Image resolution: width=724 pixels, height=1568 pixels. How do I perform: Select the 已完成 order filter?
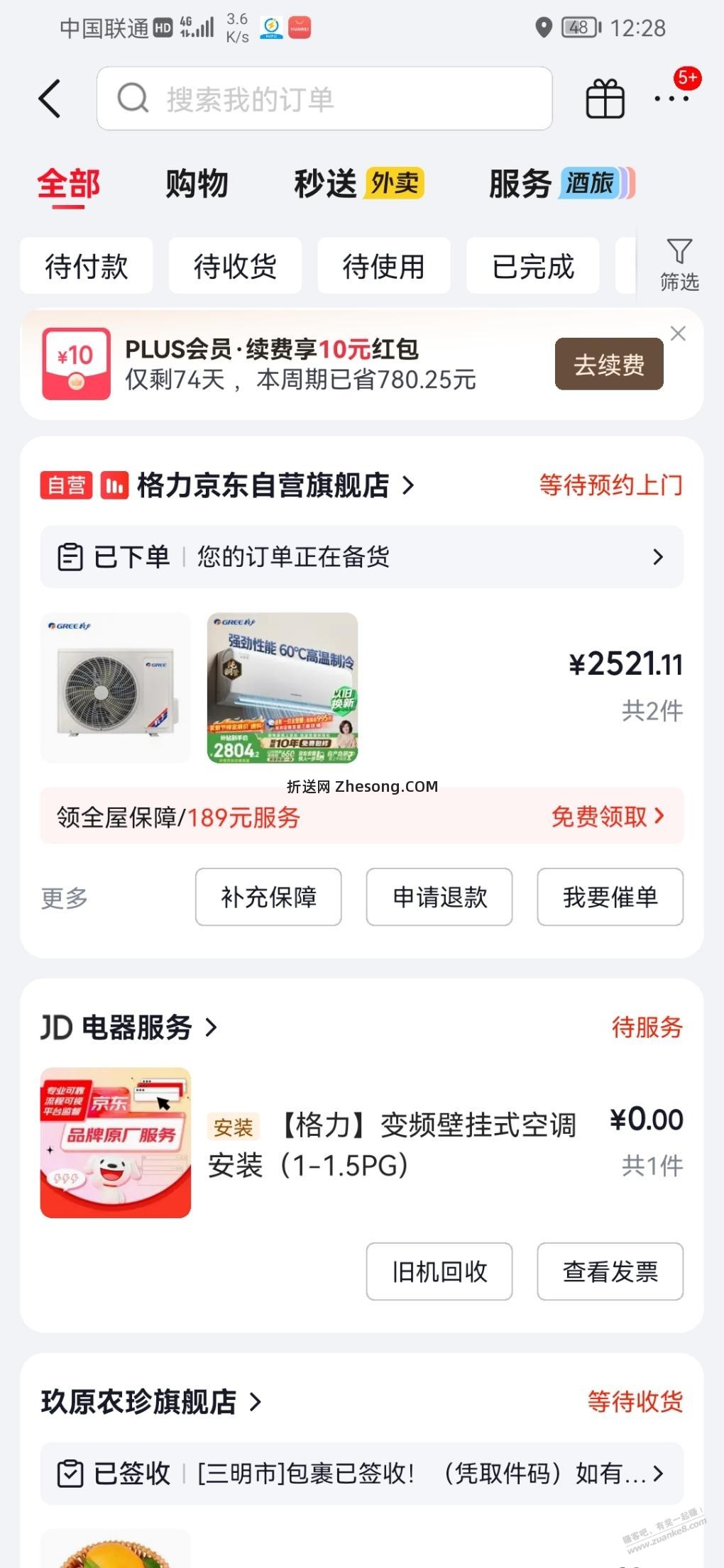(x=532, y=266)
